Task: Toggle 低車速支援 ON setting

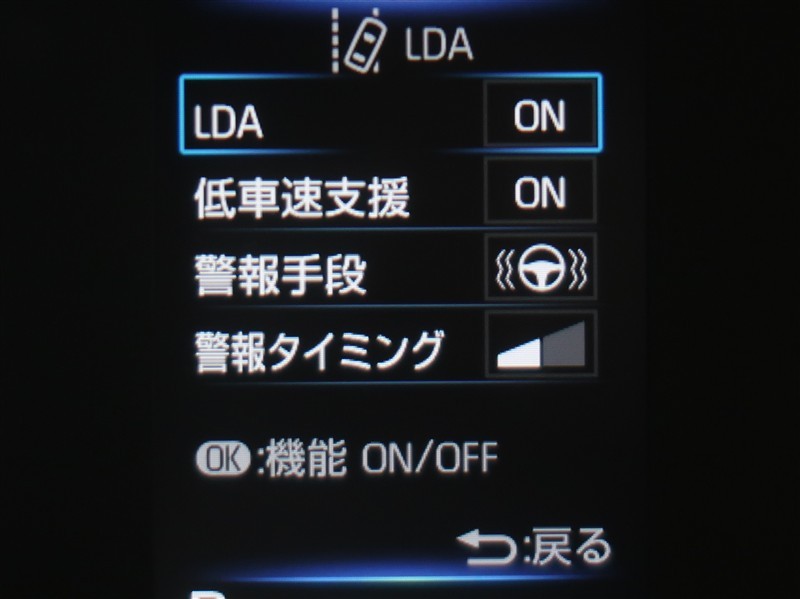Action: pyautogui.click(x=540, y=193)
